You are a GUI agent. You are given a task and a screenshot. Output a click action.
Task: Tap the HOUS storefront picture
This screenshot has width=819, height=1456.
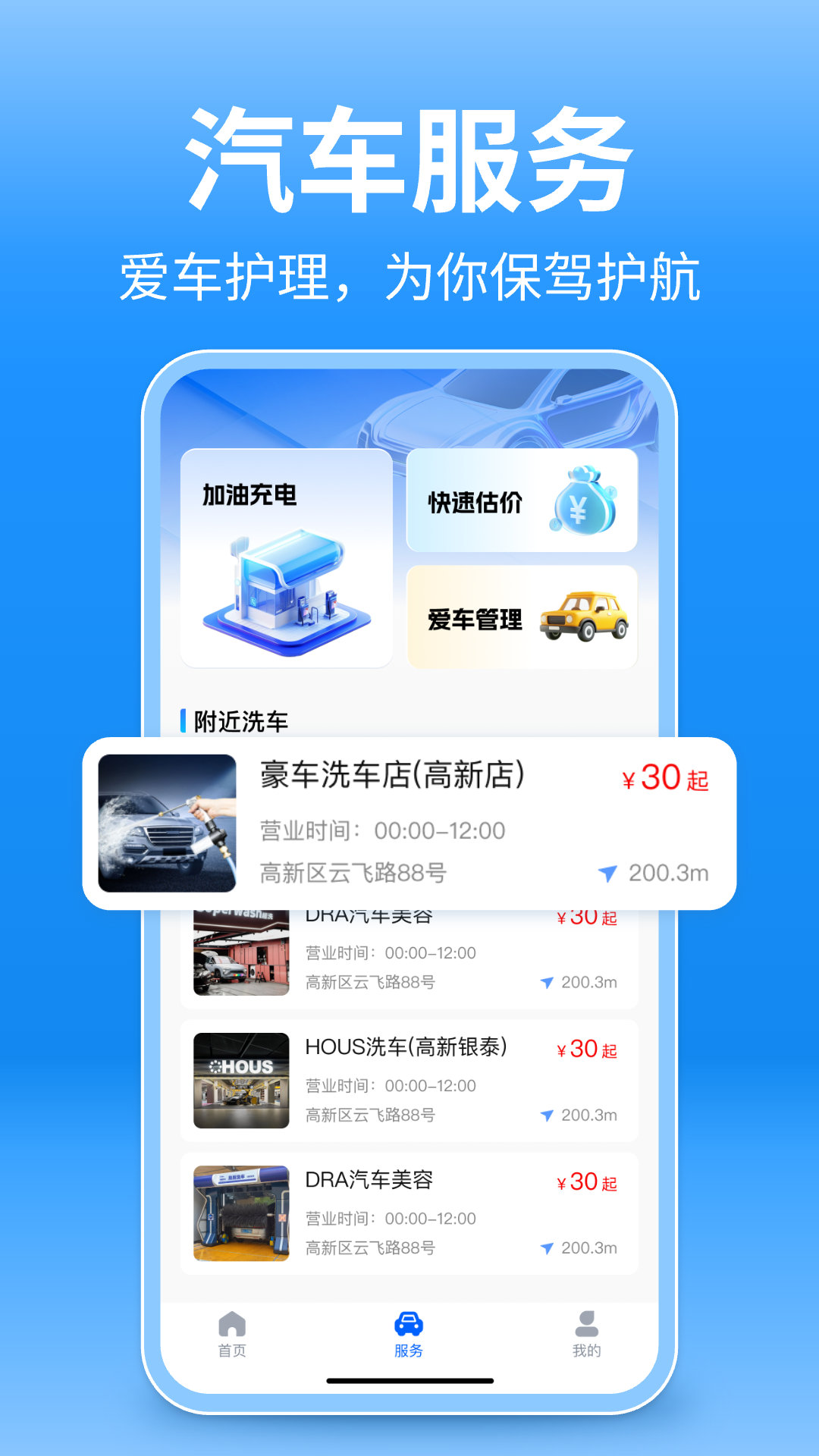[240, 1081]
